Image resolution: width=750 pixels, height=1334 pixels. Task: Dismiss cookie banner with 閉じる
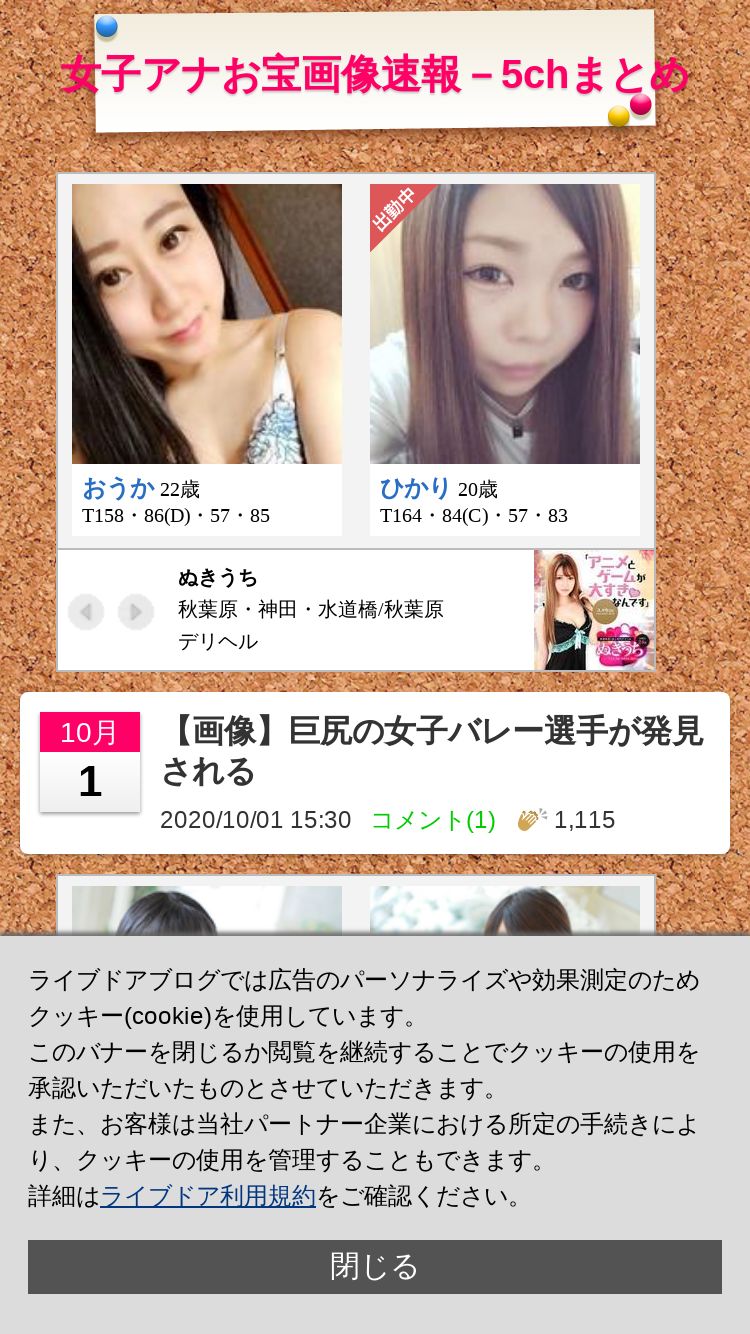click(375, 1266)
